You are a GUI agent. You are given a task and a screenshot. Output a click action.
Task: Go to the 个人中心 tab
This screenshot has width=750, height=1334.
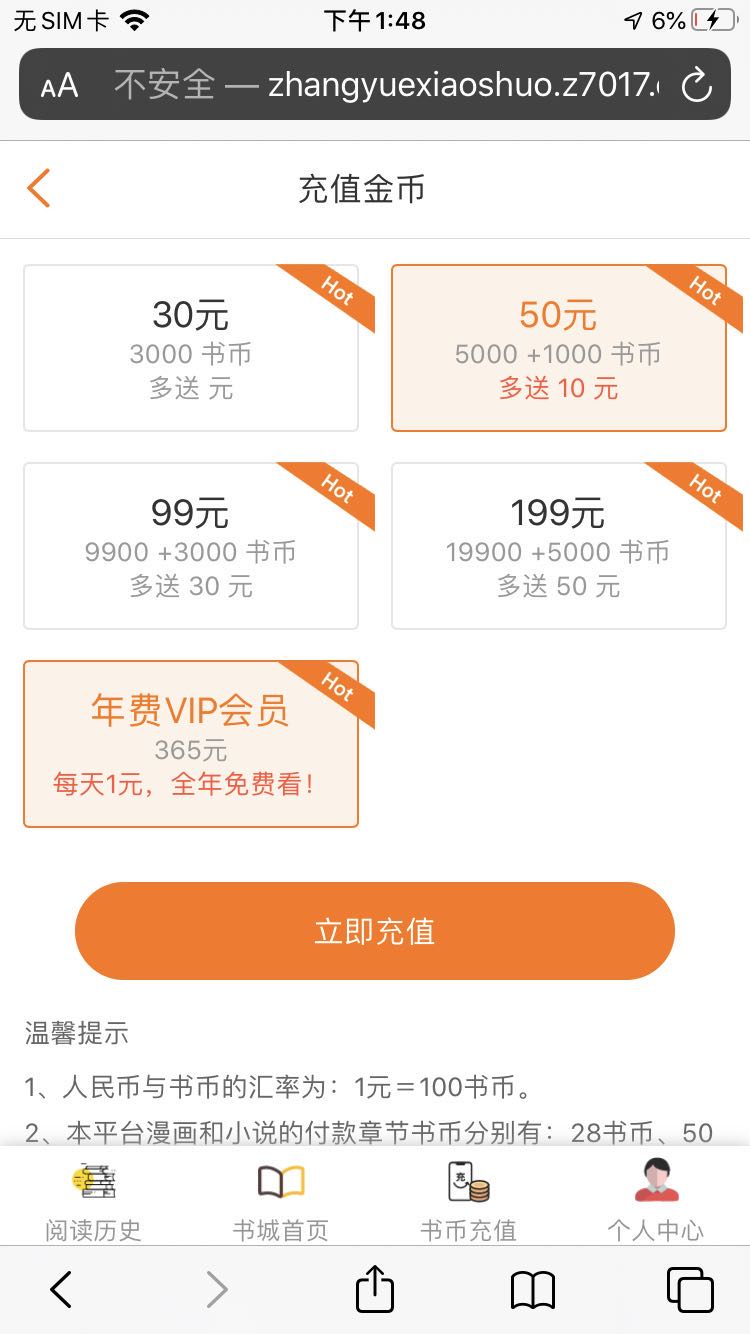656,1199
